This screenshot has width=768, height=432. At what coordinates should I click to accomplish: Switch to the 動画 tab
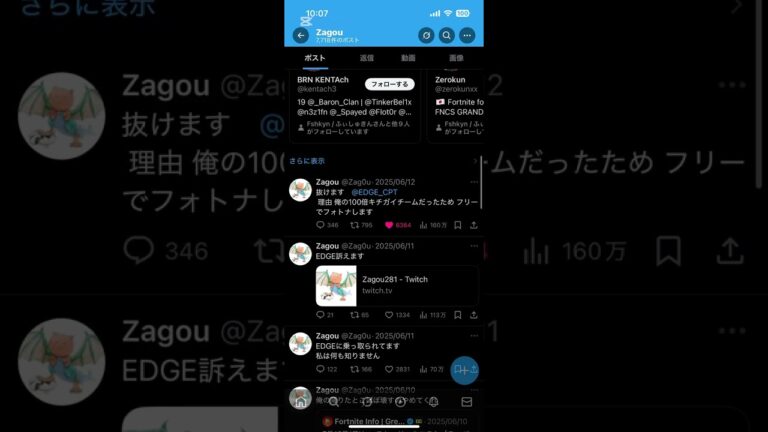(408, 58)
